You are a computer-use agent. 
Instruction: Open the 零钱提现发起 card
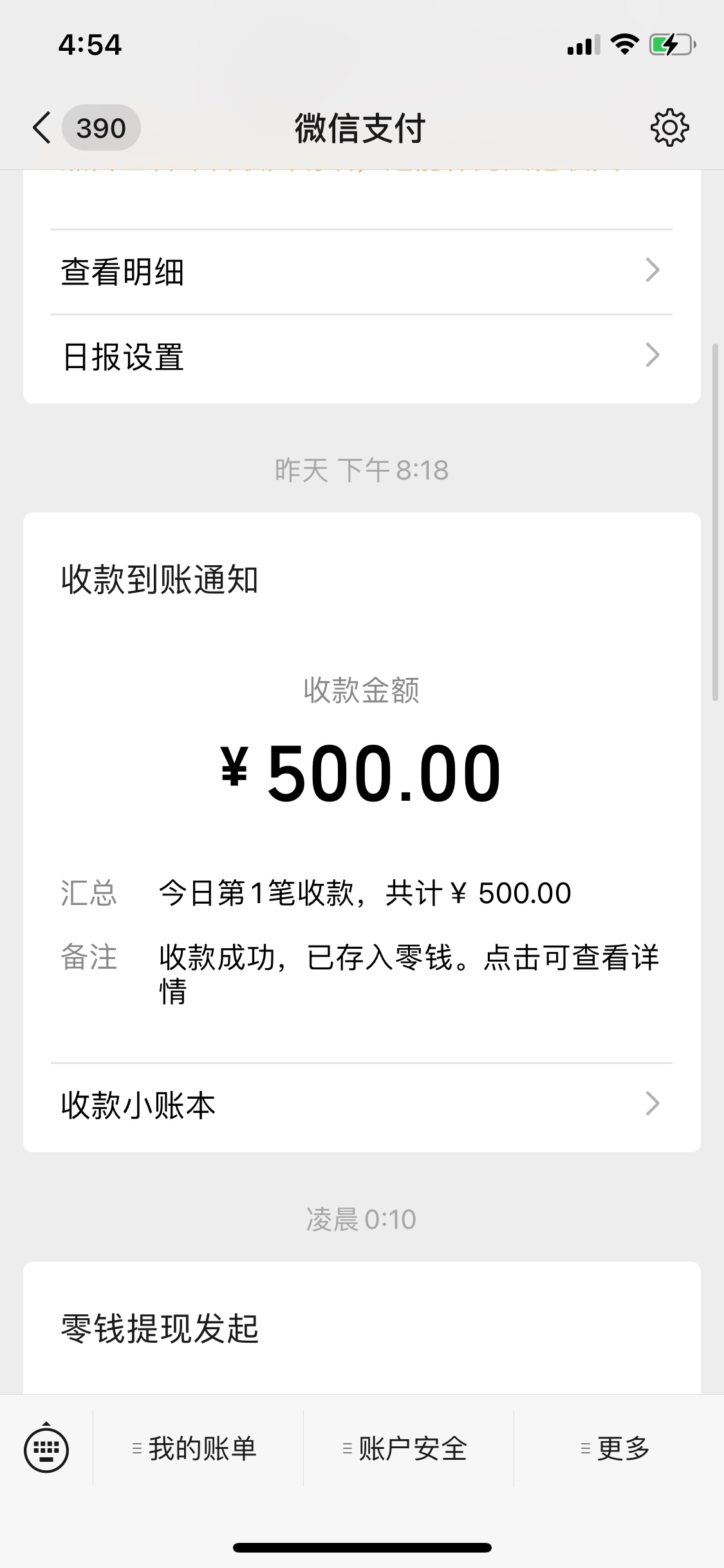362,1327
